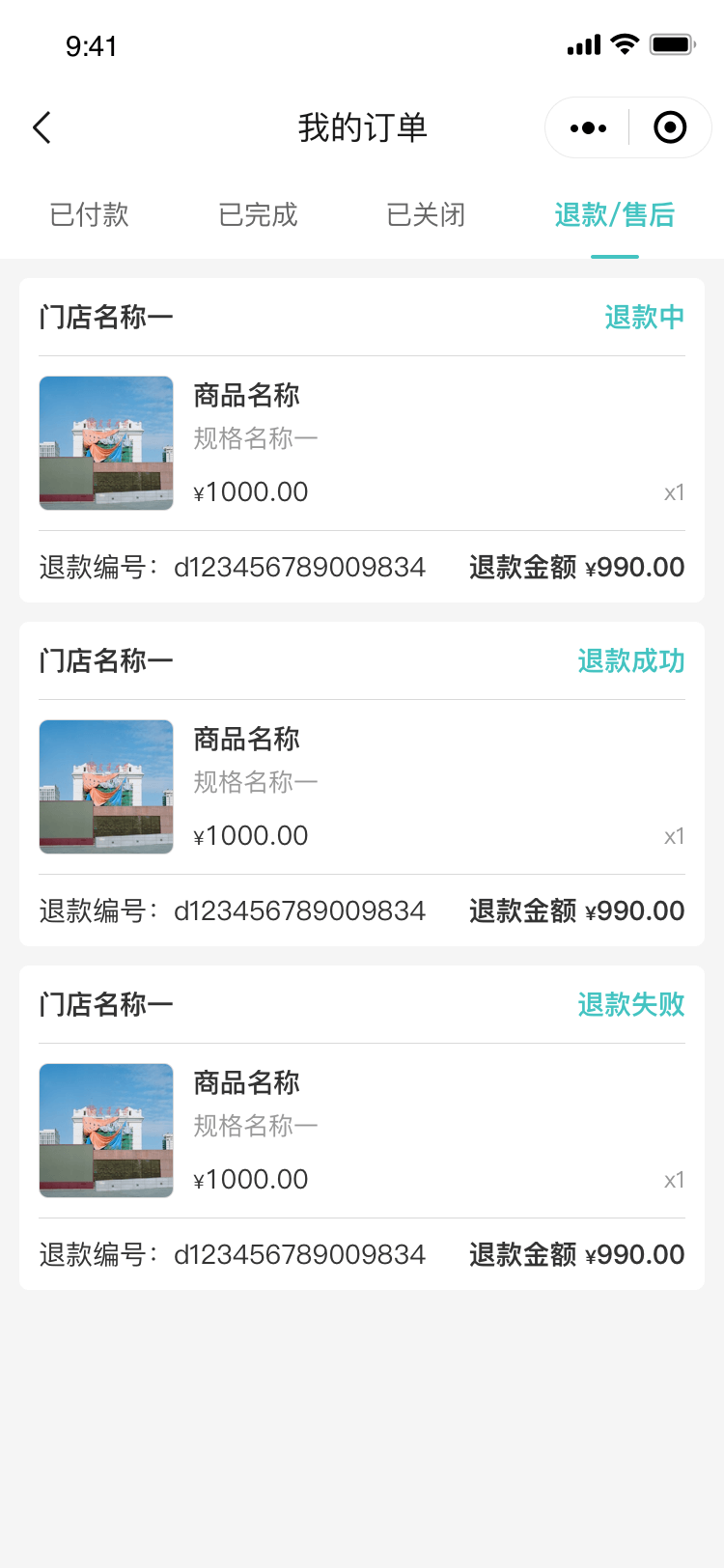Image resolution: width=724 pixels, height=1568 pixels.
Task: Select the 退款/售后 tab
Action: click(614, 214)
